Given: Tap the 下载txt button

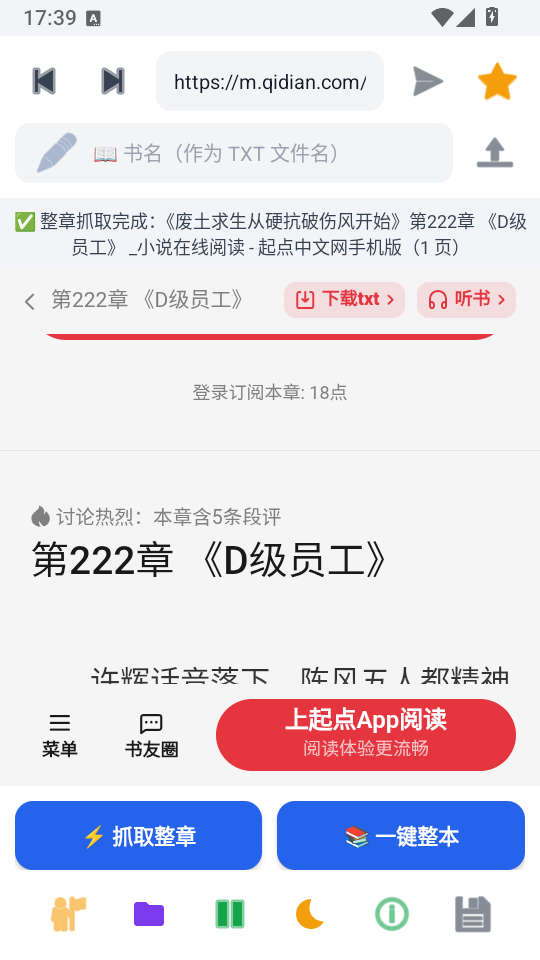Looking at the screenshot, I should click(x=344, y=300).
